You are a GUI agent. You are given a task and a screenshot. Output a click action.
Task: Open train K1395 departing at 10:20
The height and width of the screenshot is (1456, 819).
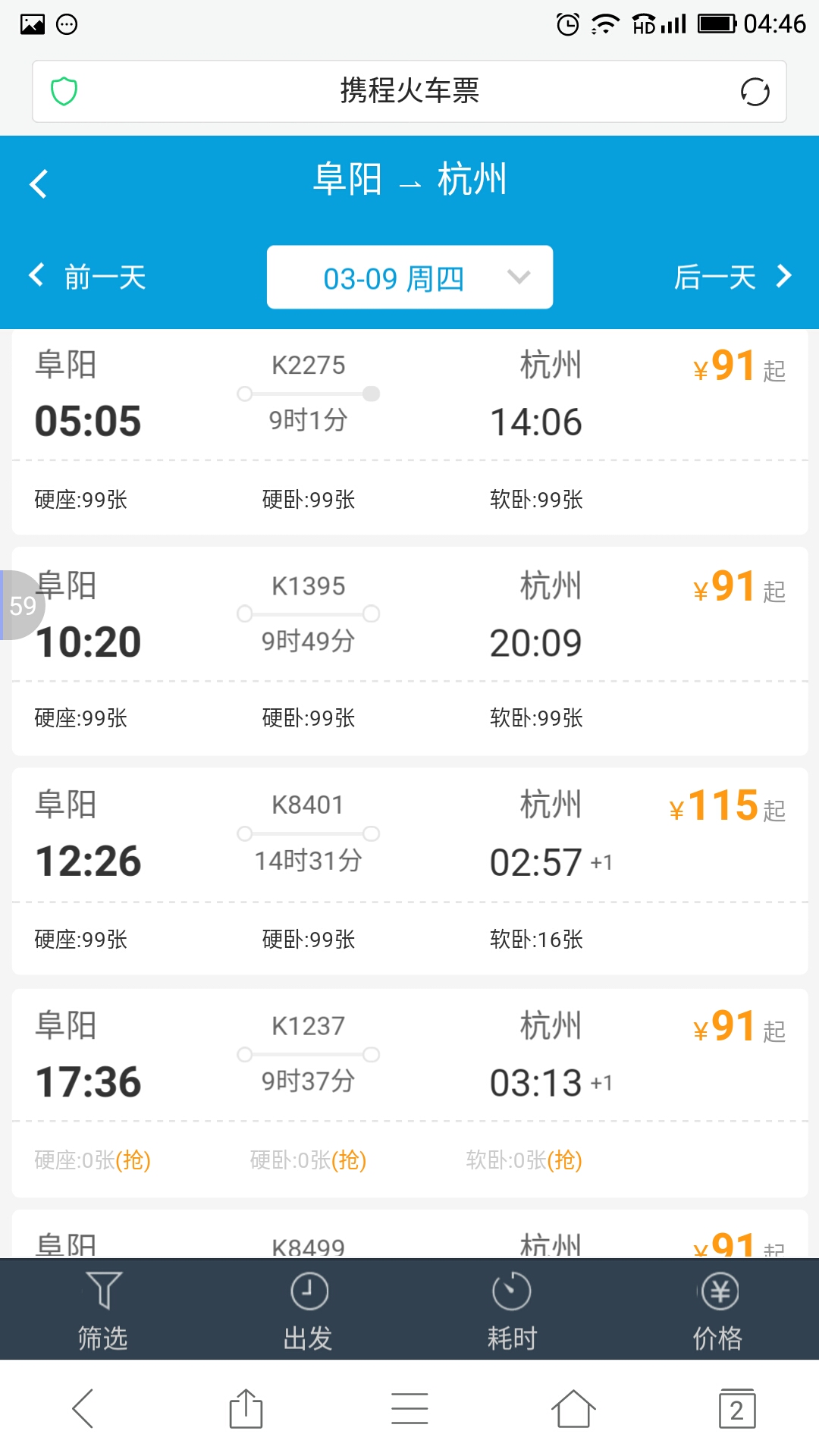tap(409, 651)
